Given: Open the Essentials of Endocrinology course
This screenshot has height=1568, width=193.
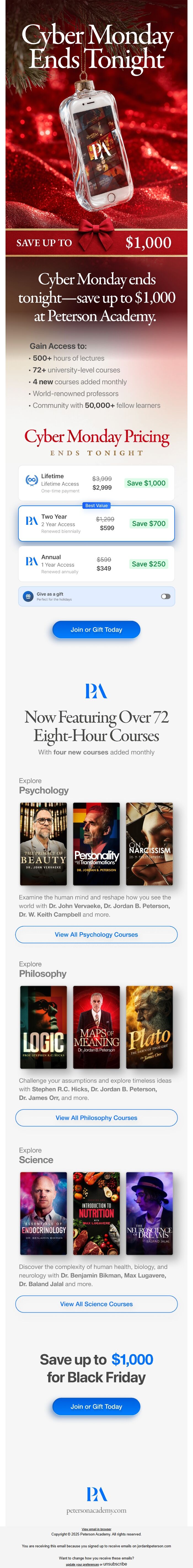Looking at the screenshot, I should [43, 1213].
